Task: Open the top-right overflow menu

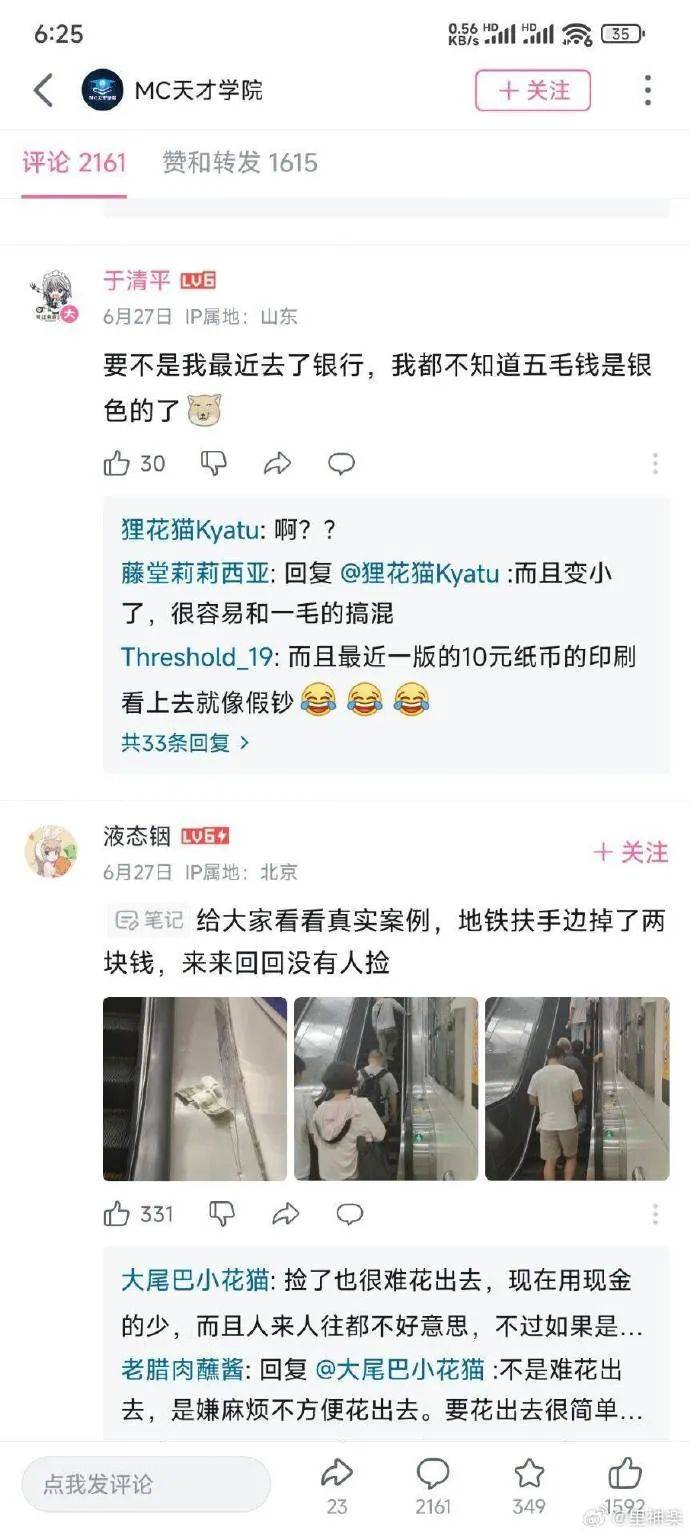Action: click(648, 91)
